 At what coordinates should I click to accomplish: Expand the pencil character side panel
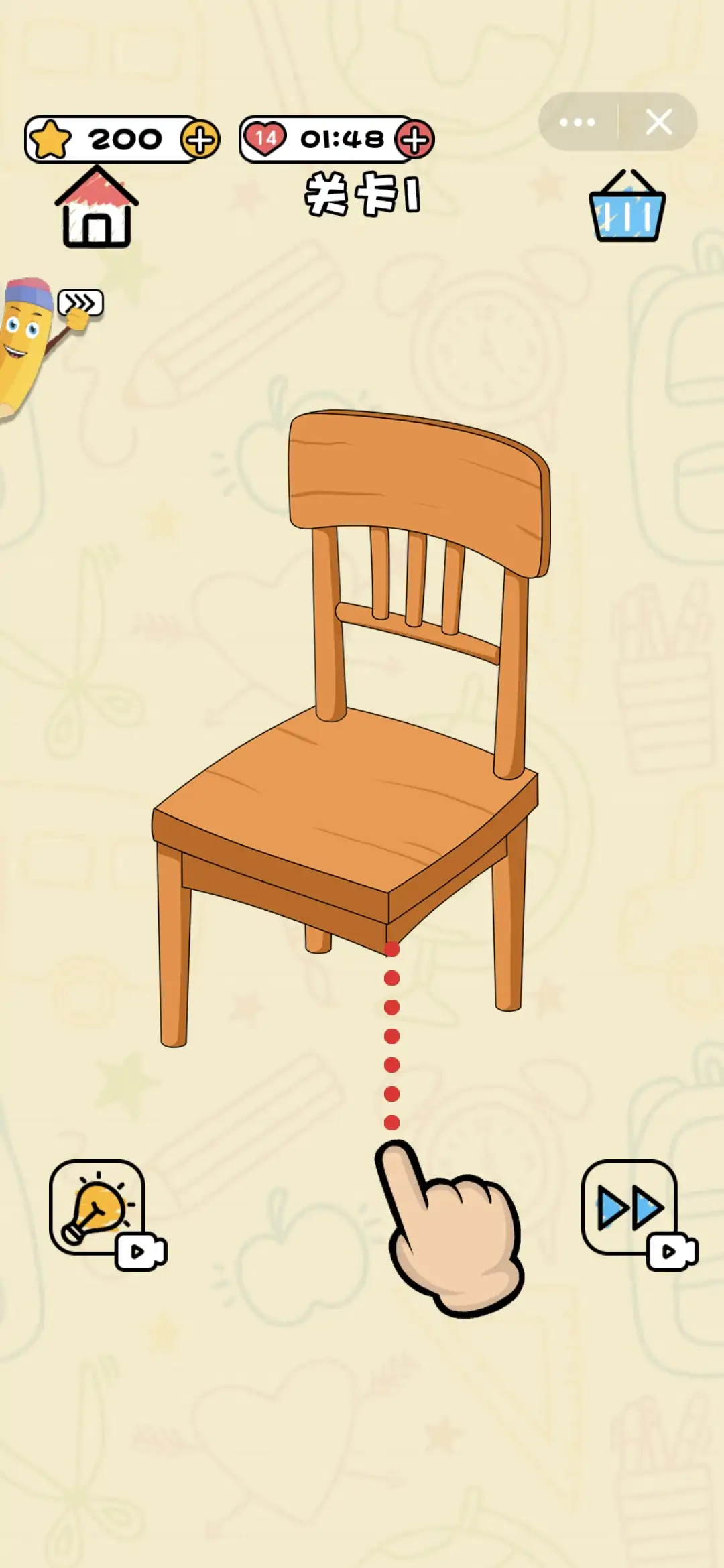pyautogui.click(x=80, y=304)
